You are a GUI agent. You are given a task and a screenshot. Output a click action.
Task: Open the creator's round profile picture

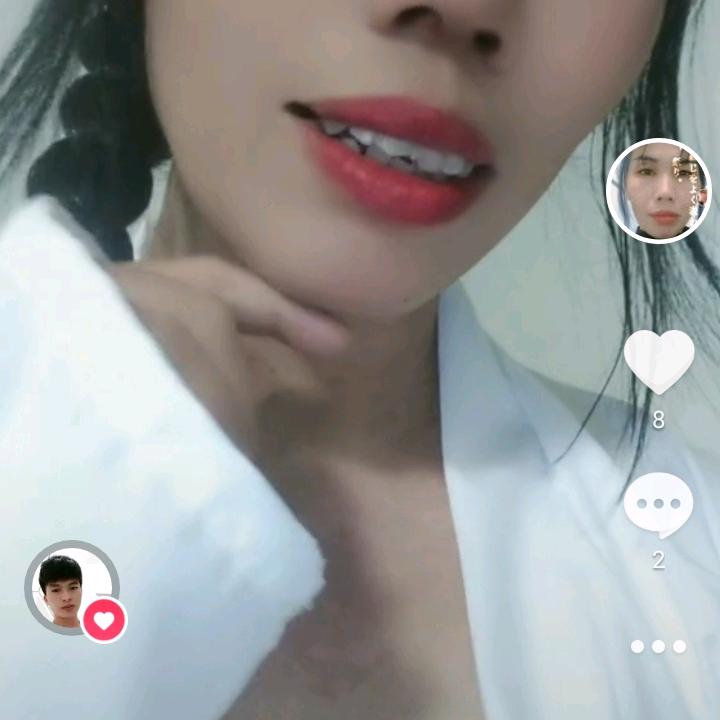click(x=658, y=191)
